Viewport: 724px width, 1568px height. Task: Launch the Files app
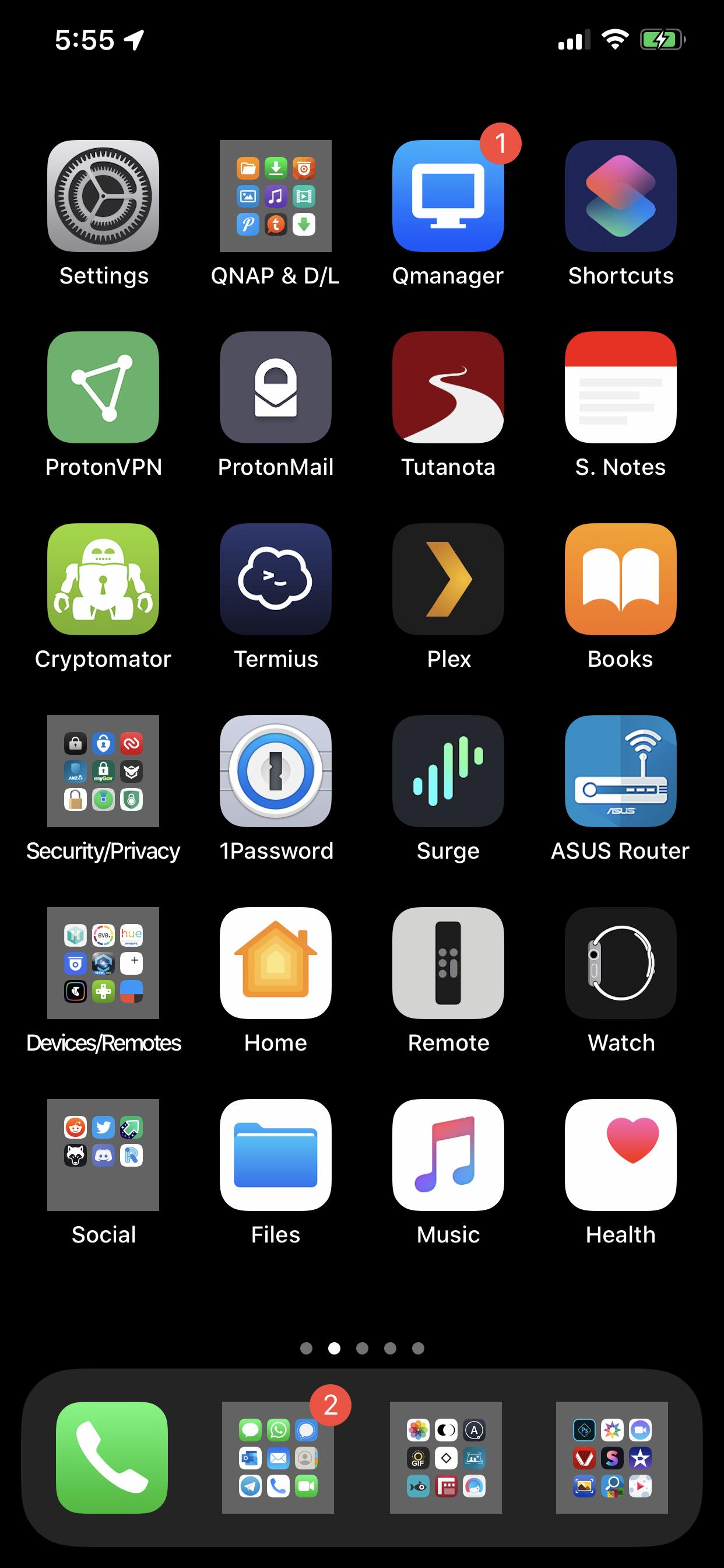pyautogui.click(x=276, y=1154)
